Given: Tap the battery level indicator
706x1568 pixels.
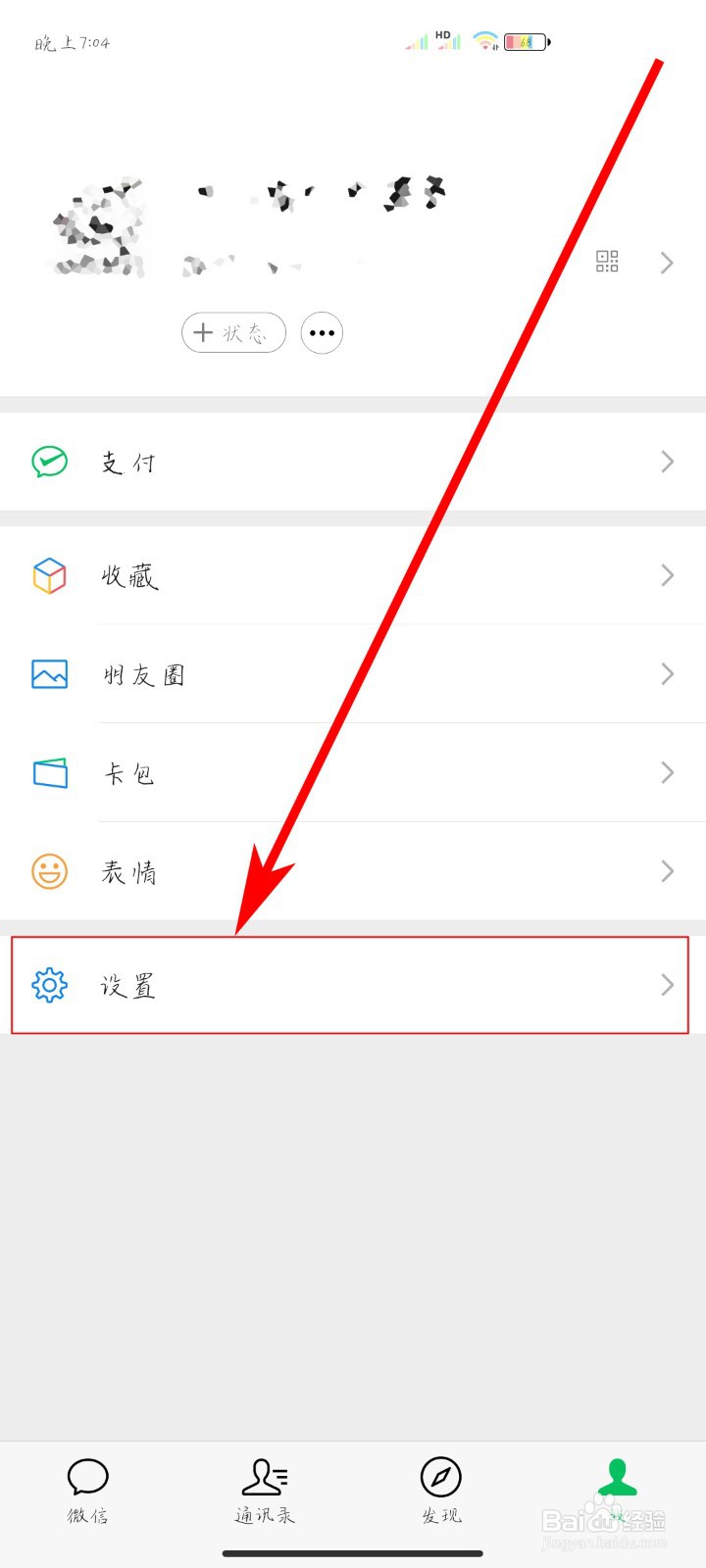Looking at the screenshot, I should (x=523, y=41).
